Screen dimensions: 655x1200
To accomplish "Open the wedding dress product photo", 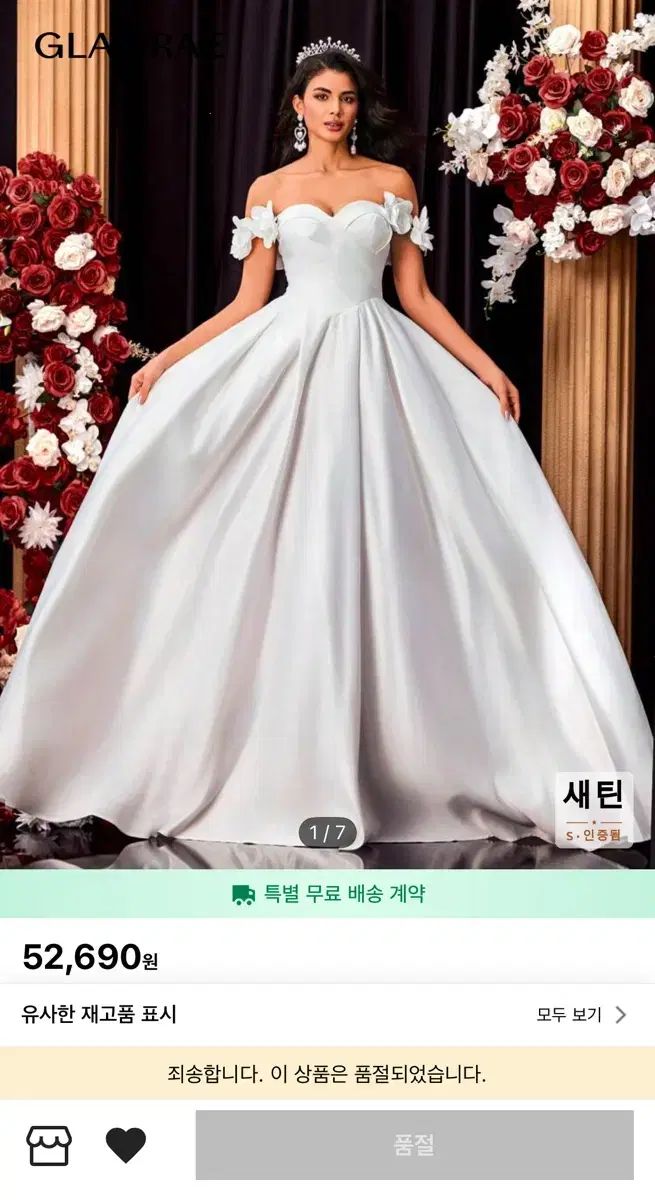I will pos(327,450).
